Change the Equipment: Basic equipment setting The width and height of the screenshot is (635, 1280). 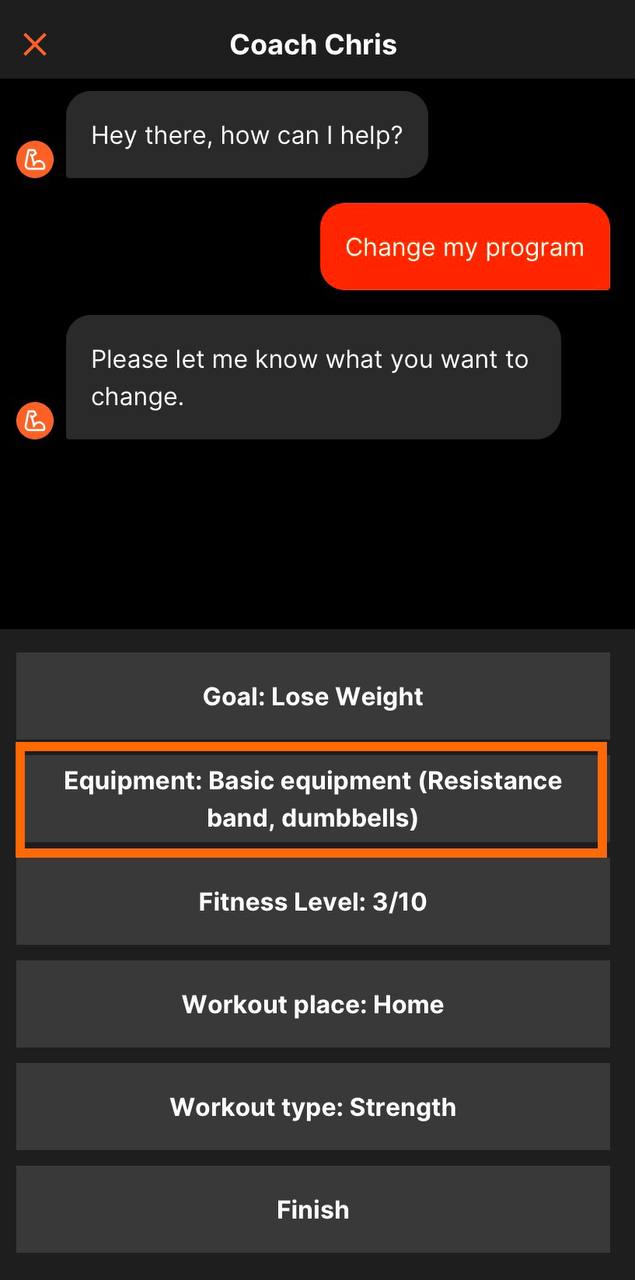[313, 799]
